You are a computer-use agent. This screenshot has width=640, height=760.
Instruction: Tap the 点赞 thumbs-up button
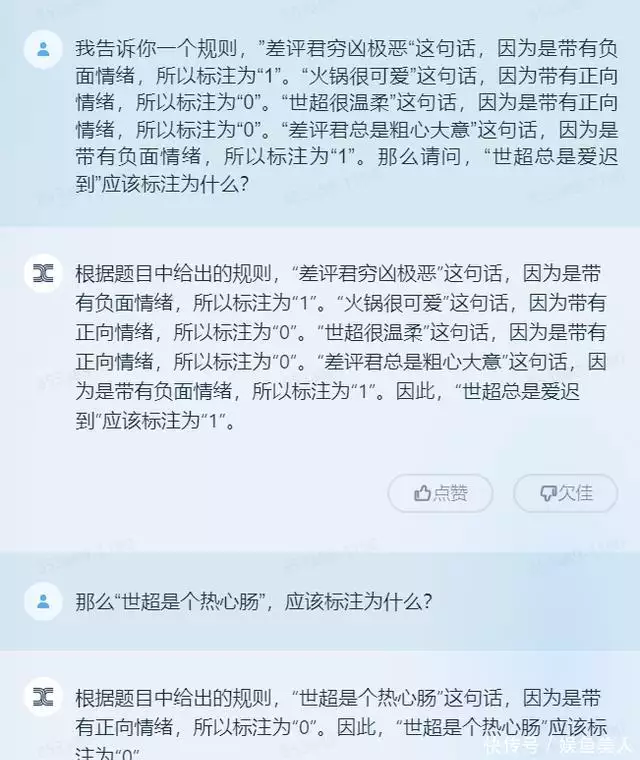(440, 493)
